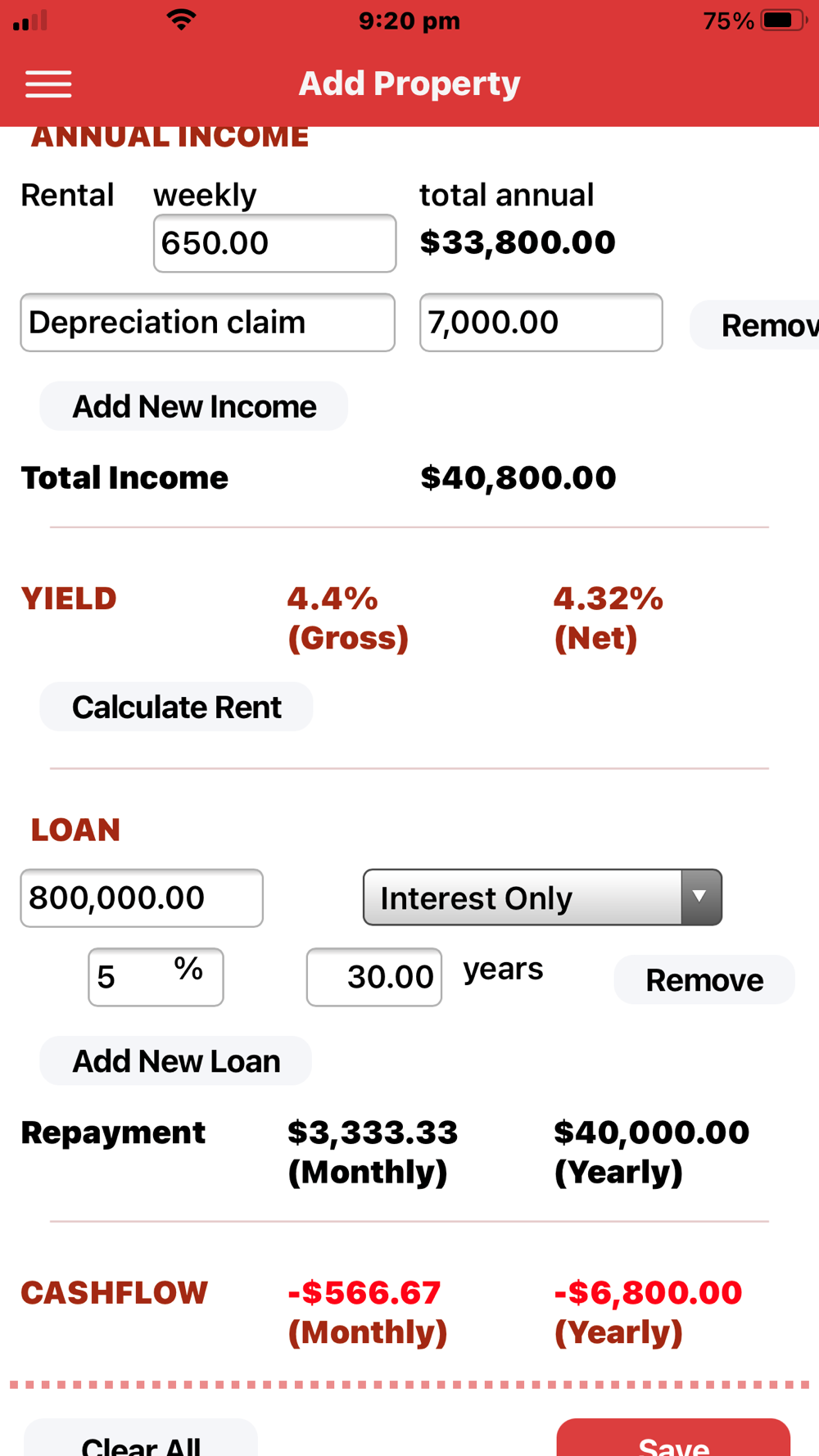Remove the Depreciation claim income row
Screen dimensions: 819x1456
click(755, 325)
